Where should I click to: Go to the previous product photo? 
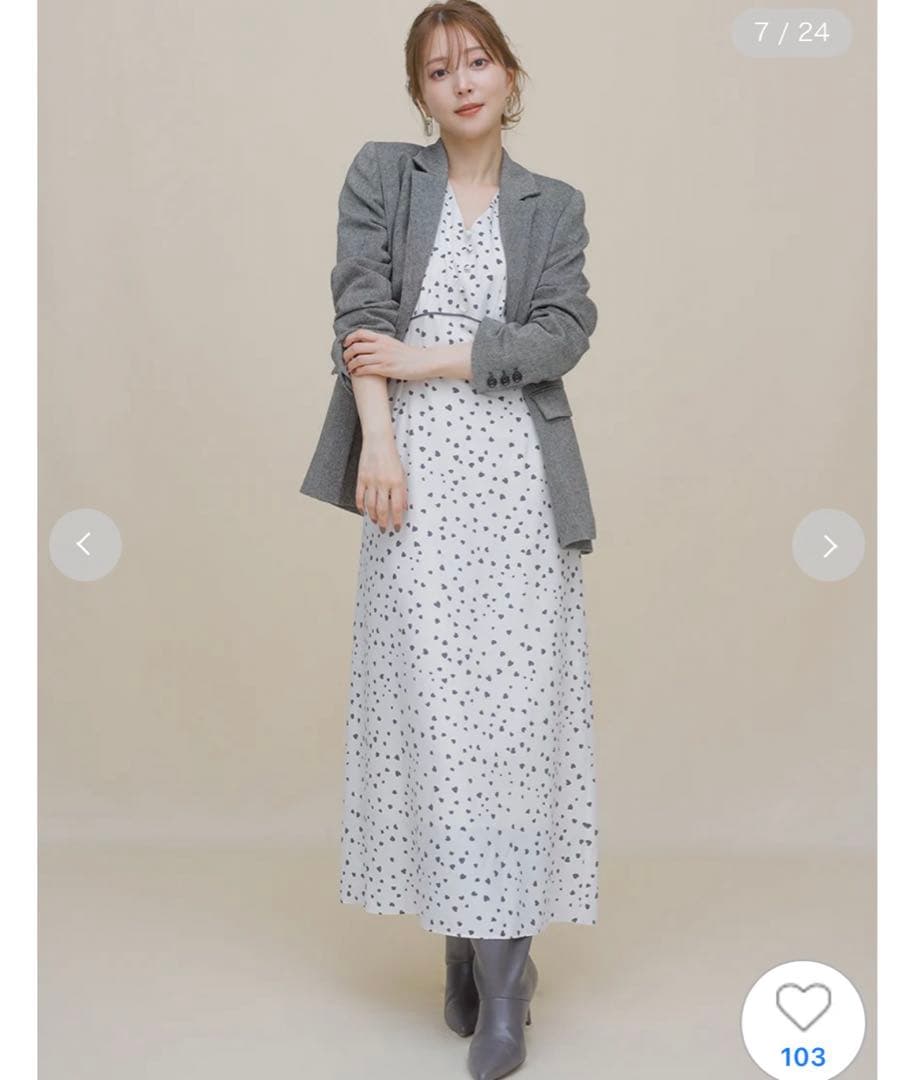pyautogui.click(x=85, y=545)
